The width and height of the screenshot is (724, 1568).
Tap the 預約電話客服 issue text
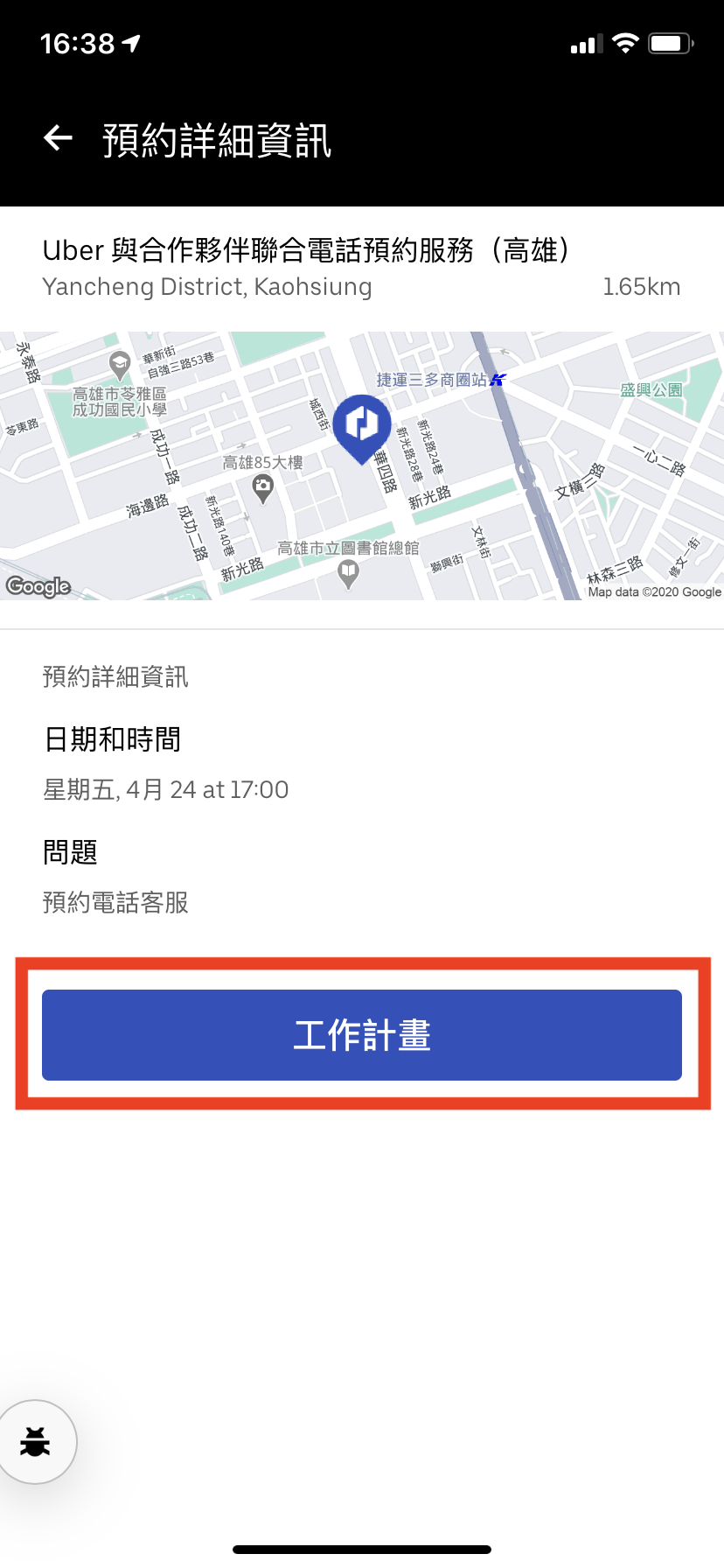point(116,902)
